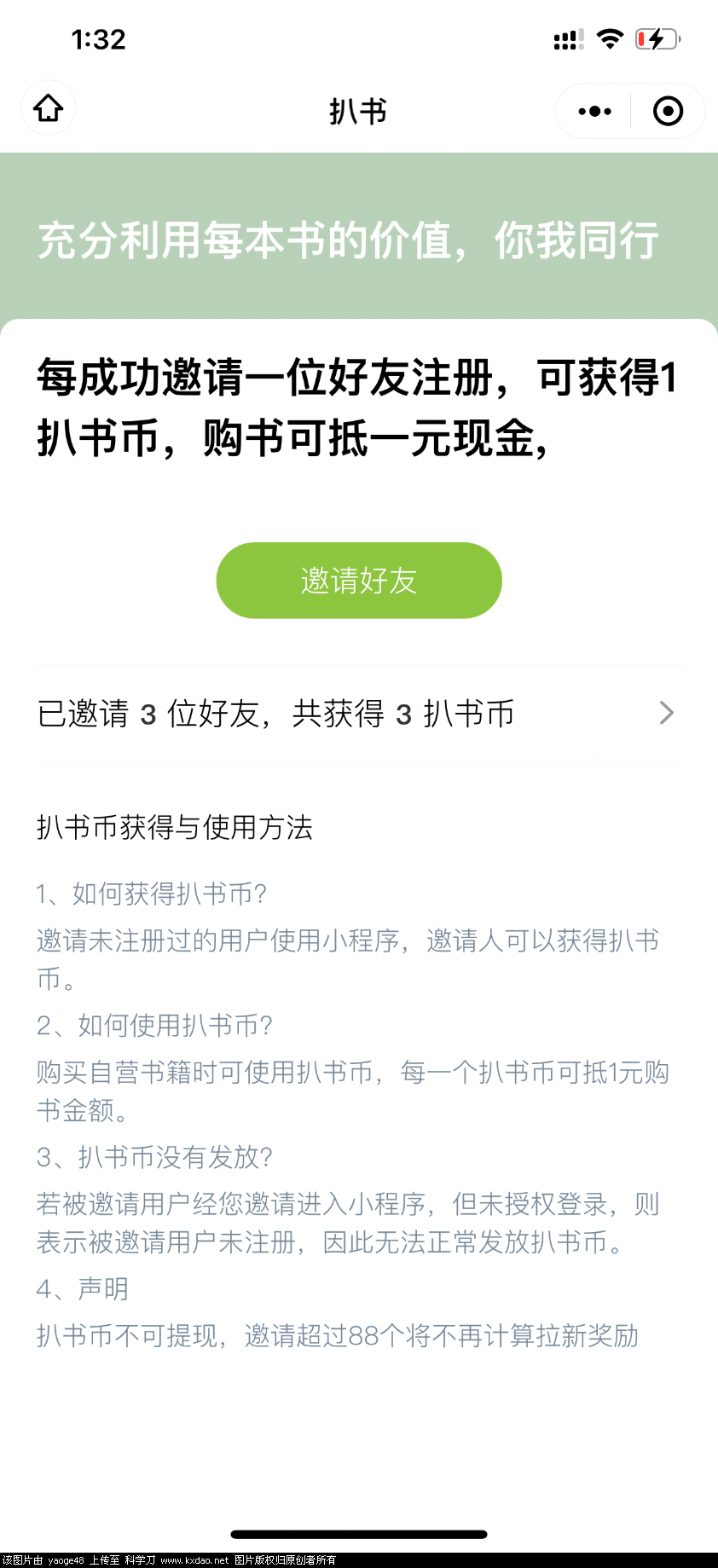Tap the Wi-Fi icon in the status bar
Viewport: 718px width, 1568px height.
(x=611, y=38)
